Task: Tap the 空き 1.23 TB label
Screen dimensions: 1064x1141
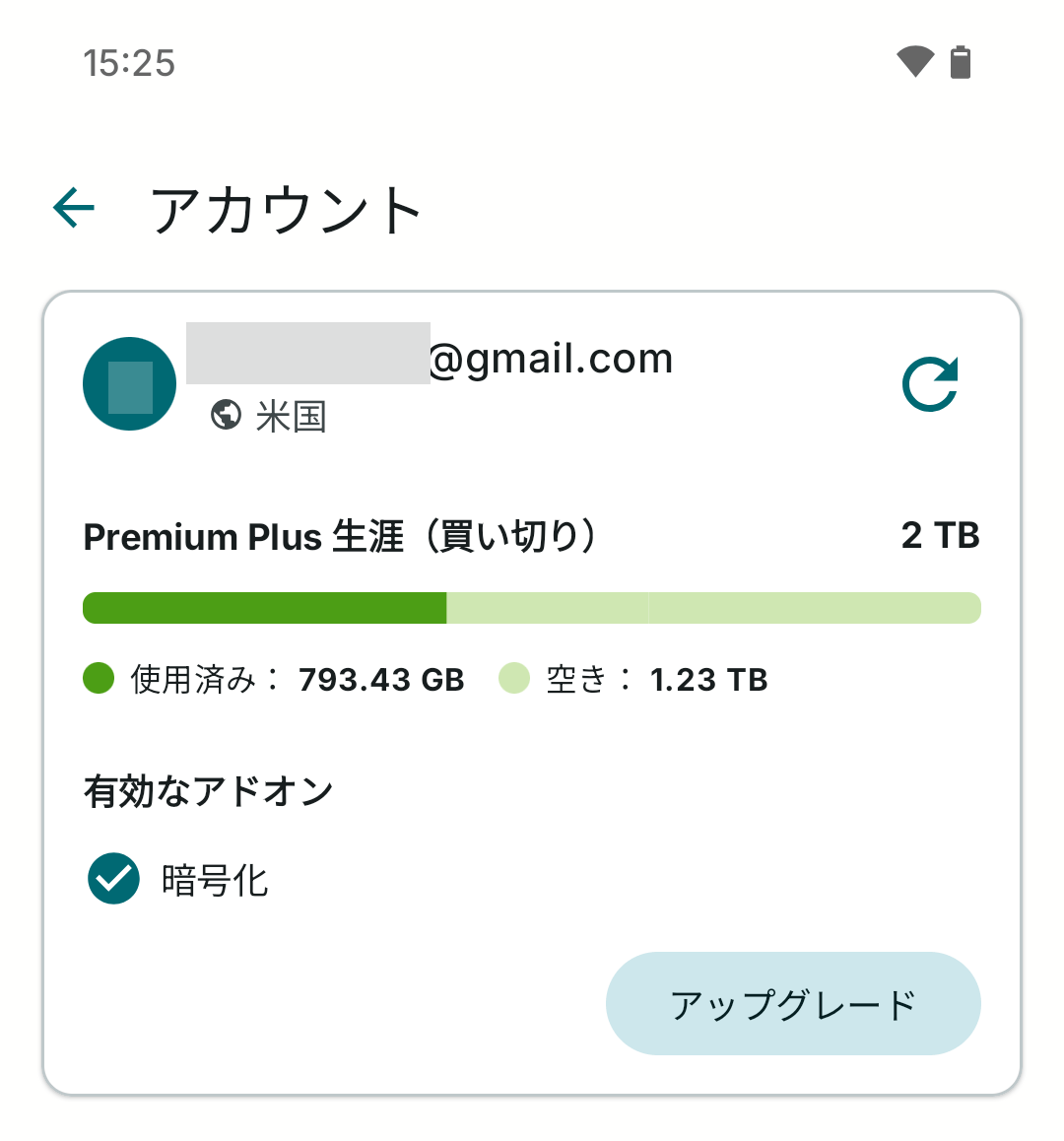Action: tap(655, 679)
